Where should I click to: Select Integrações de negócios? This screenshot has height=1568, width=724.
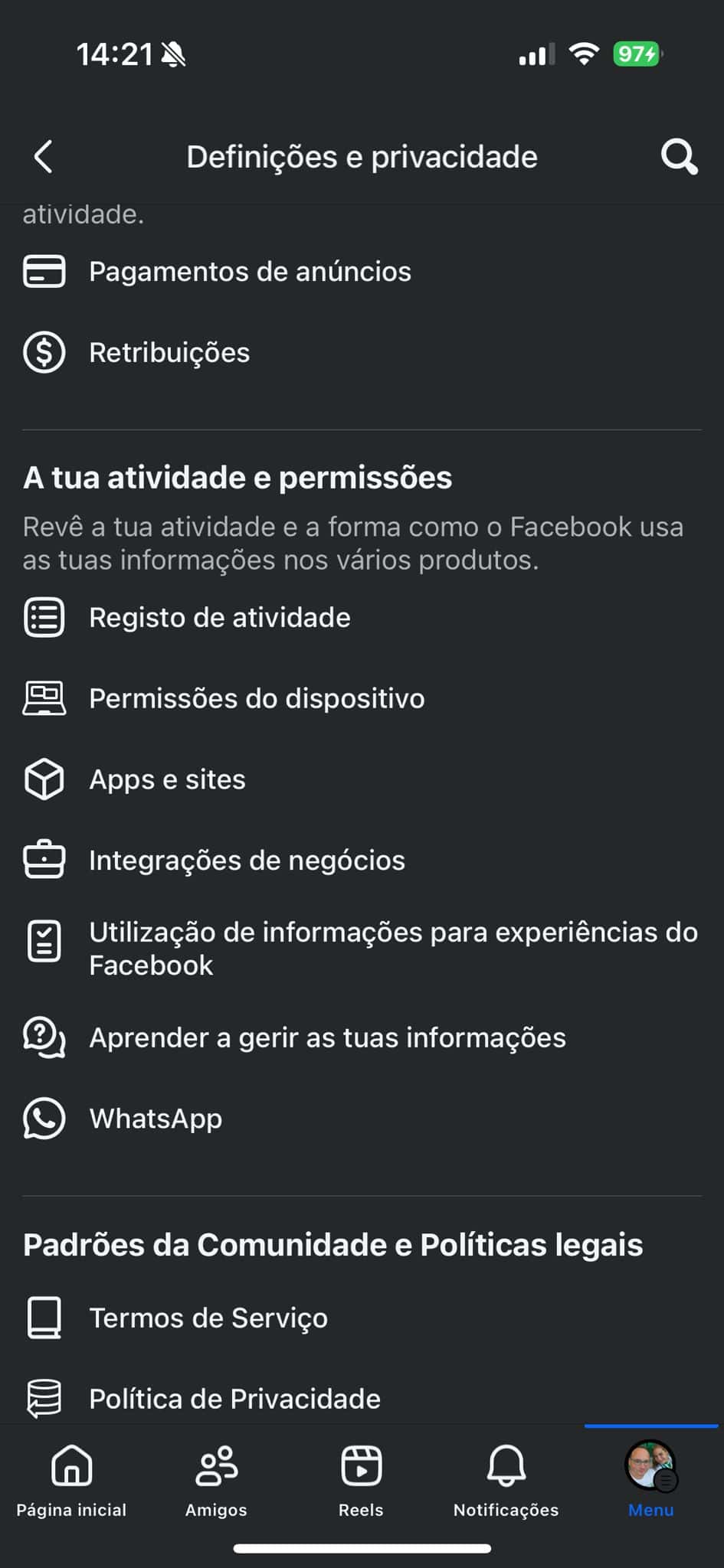coord(247,861)
